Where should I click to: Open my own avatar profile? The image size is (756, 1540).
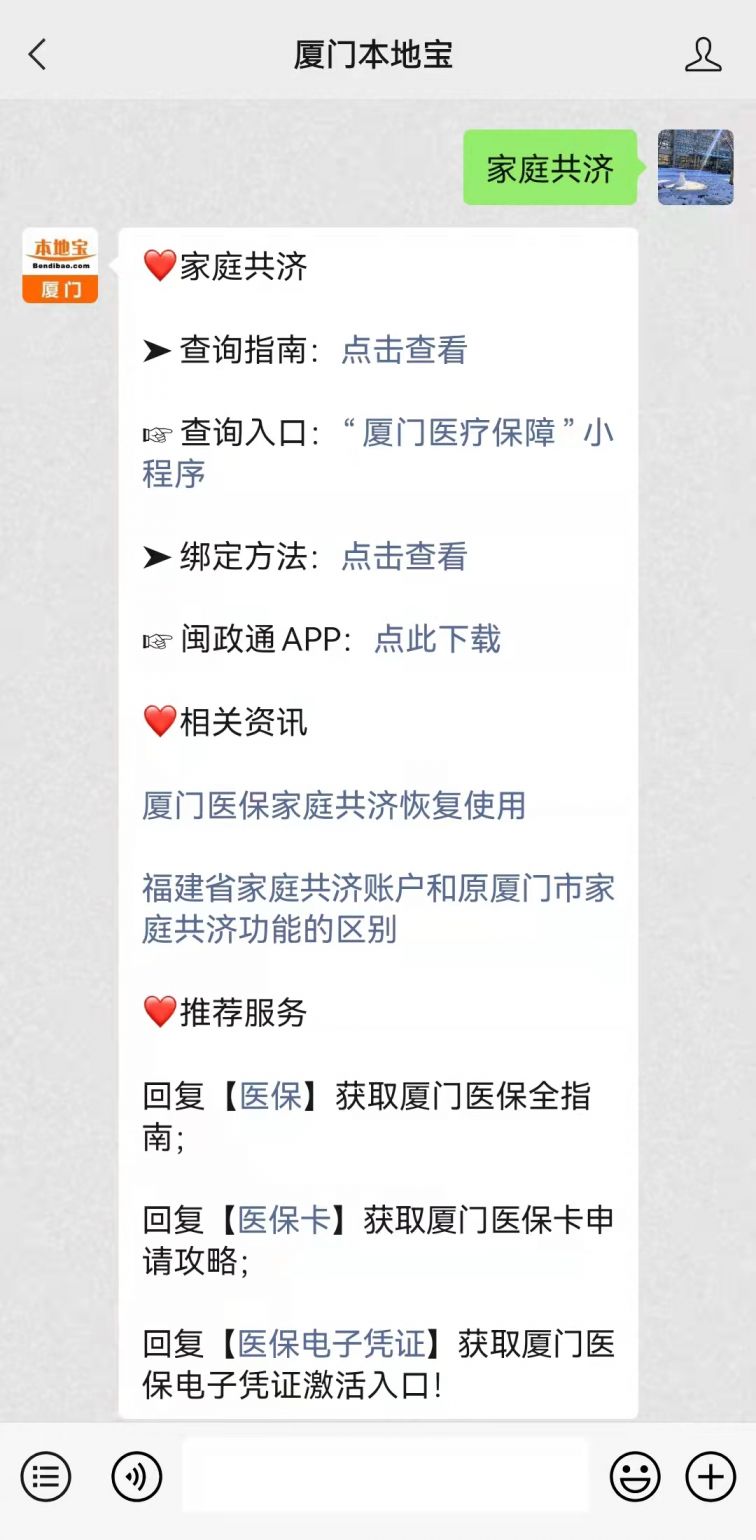coord(695,167)
